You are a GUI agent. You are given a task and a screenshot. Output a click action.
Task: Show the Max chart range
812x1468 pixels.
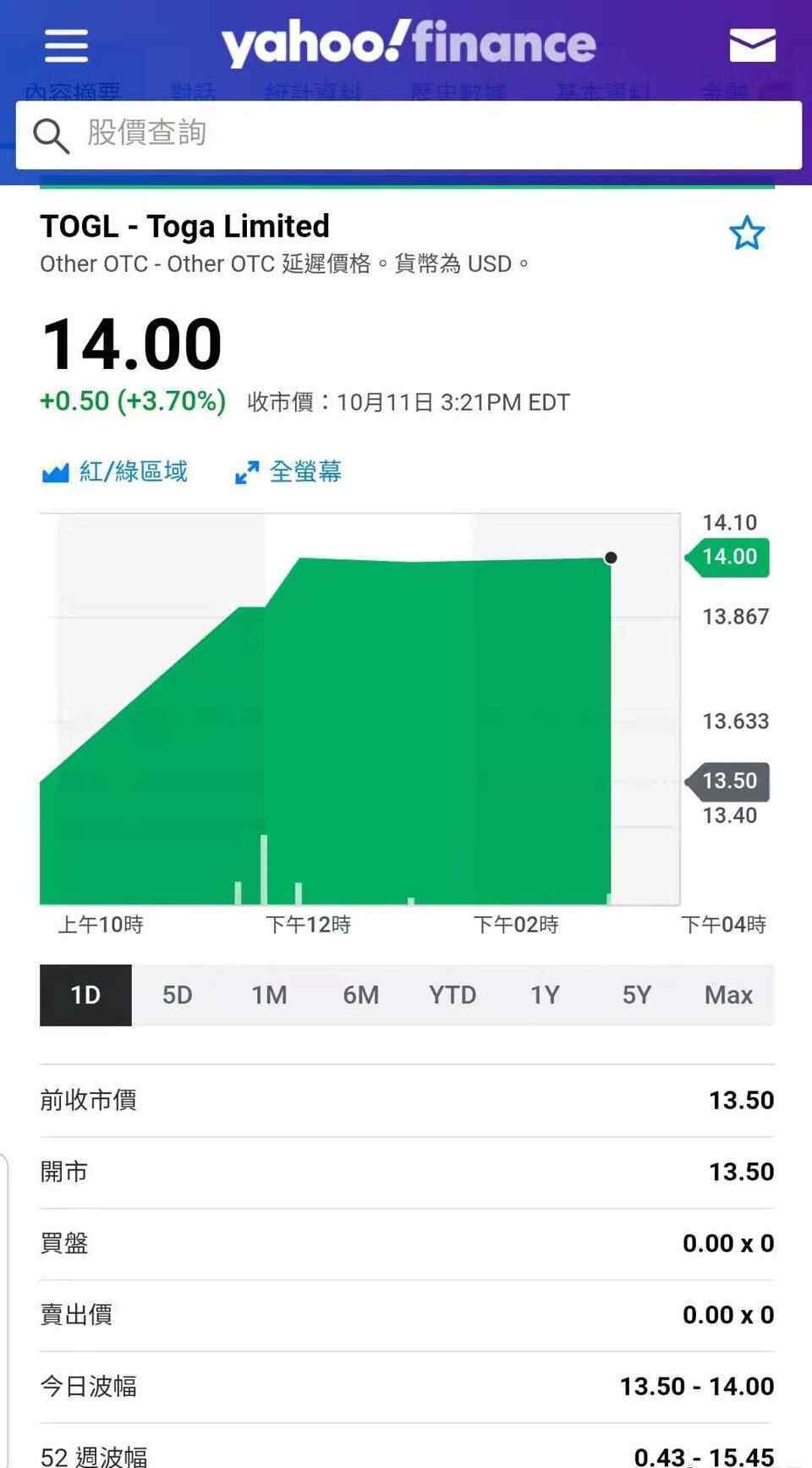click(728, 995)
